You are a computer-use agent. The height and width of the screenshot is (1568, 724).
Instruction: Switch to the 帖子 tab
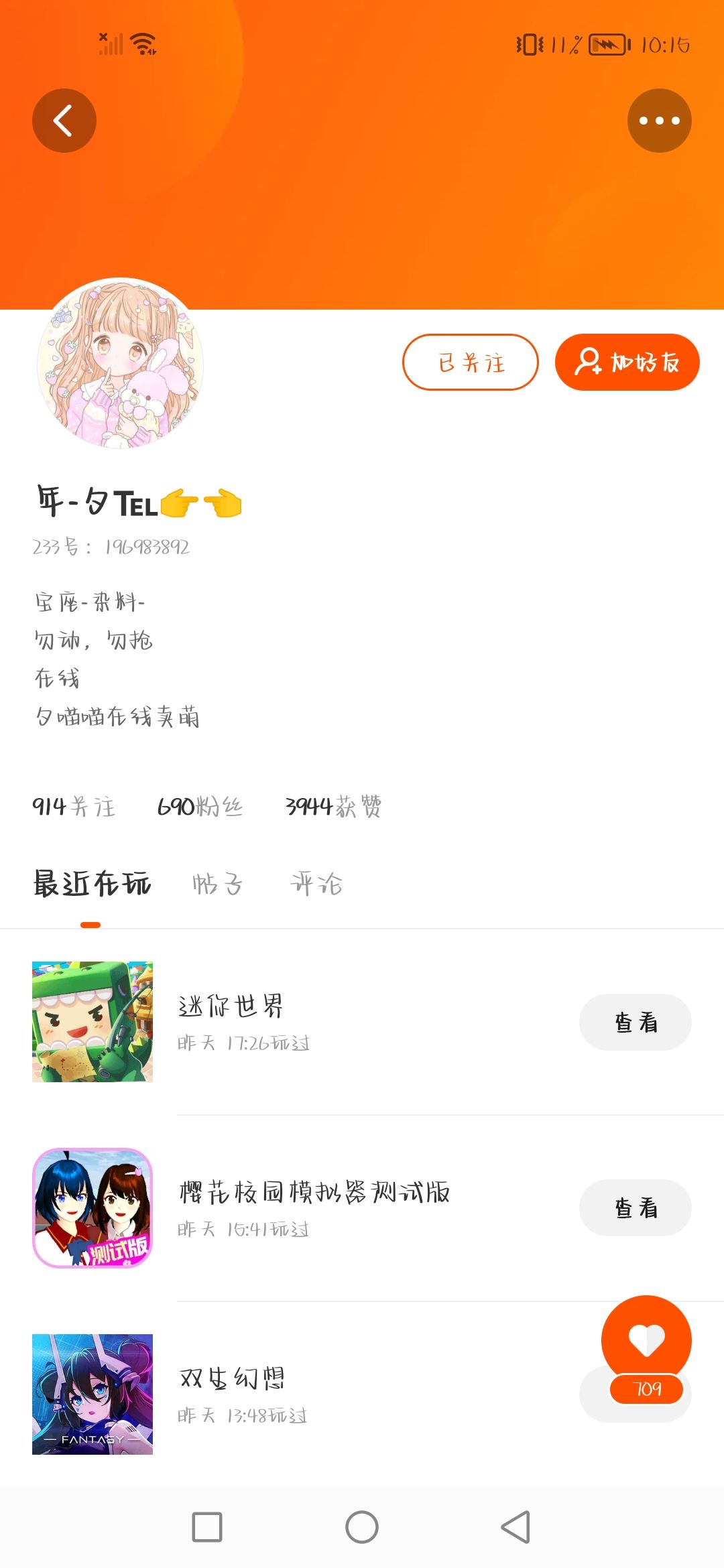(217, 885)
